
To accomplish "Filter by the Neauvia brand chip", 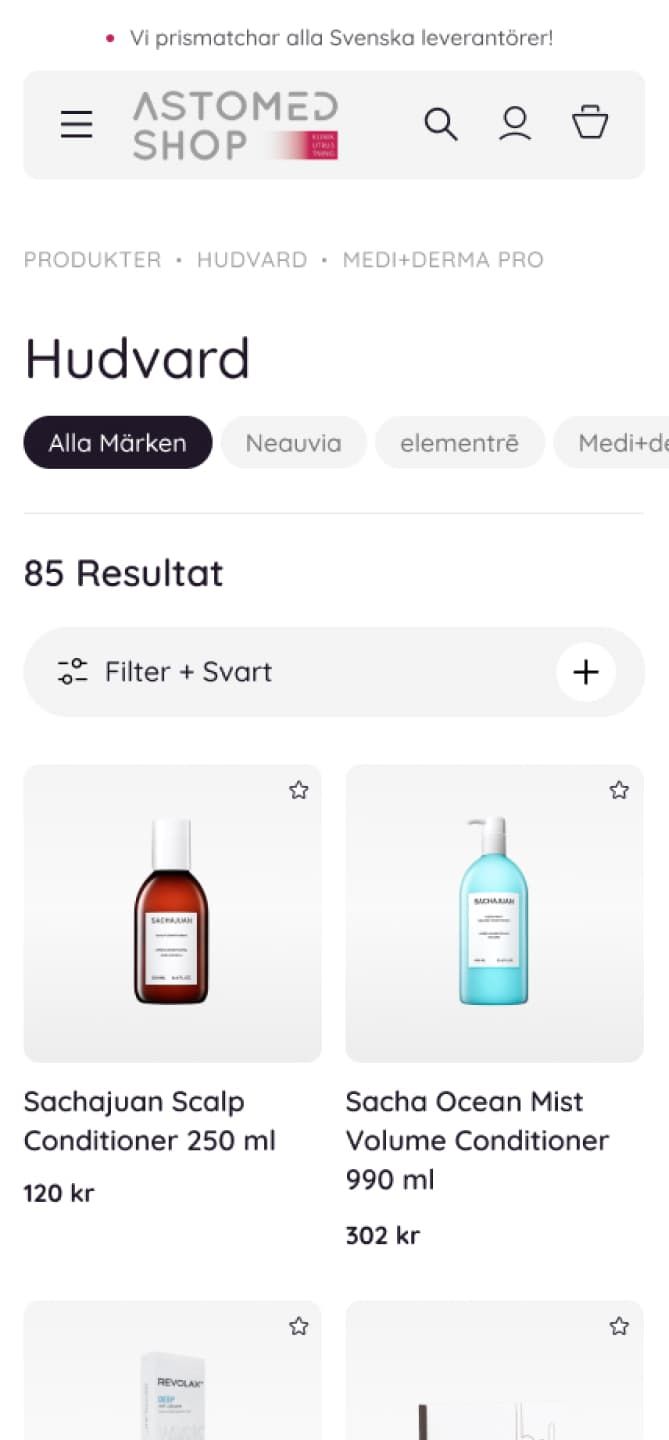I will coord(293,443).
